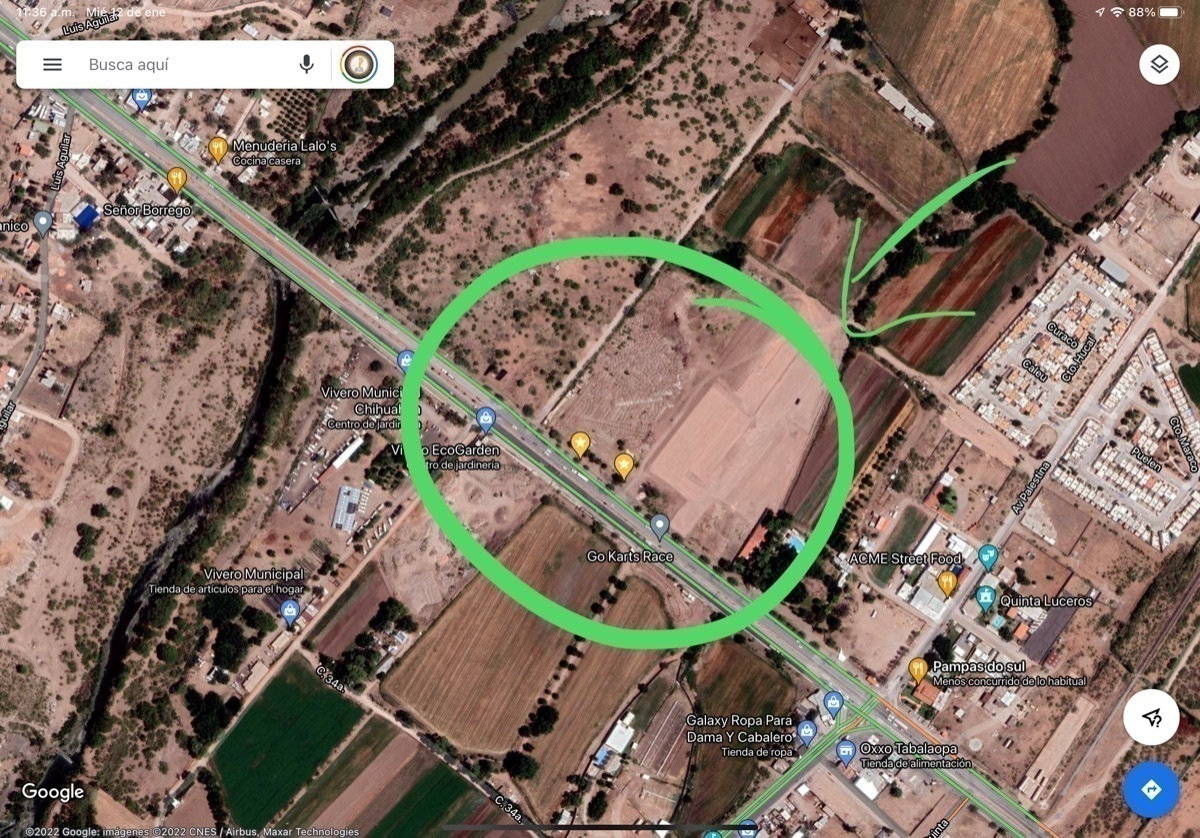Open the hamburger menu
1200x838 pixels.
52,64
